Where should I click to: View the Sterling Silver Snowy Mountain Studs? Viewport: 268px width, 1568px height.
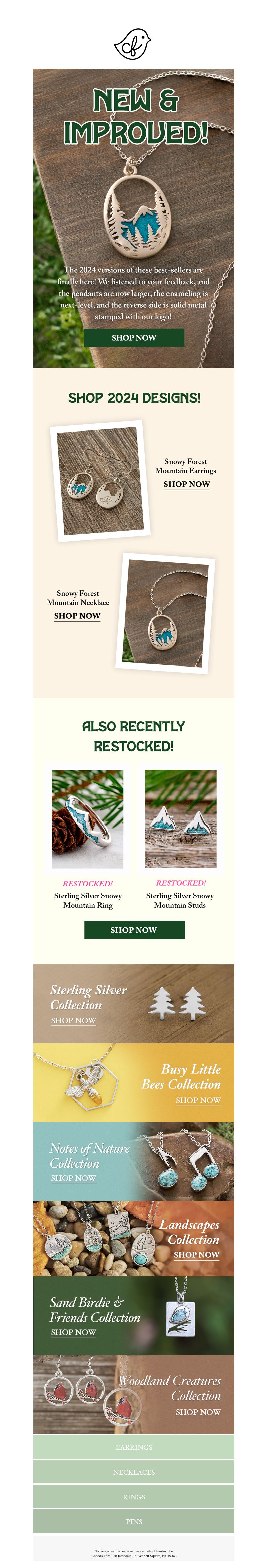[x=180, y=819]
